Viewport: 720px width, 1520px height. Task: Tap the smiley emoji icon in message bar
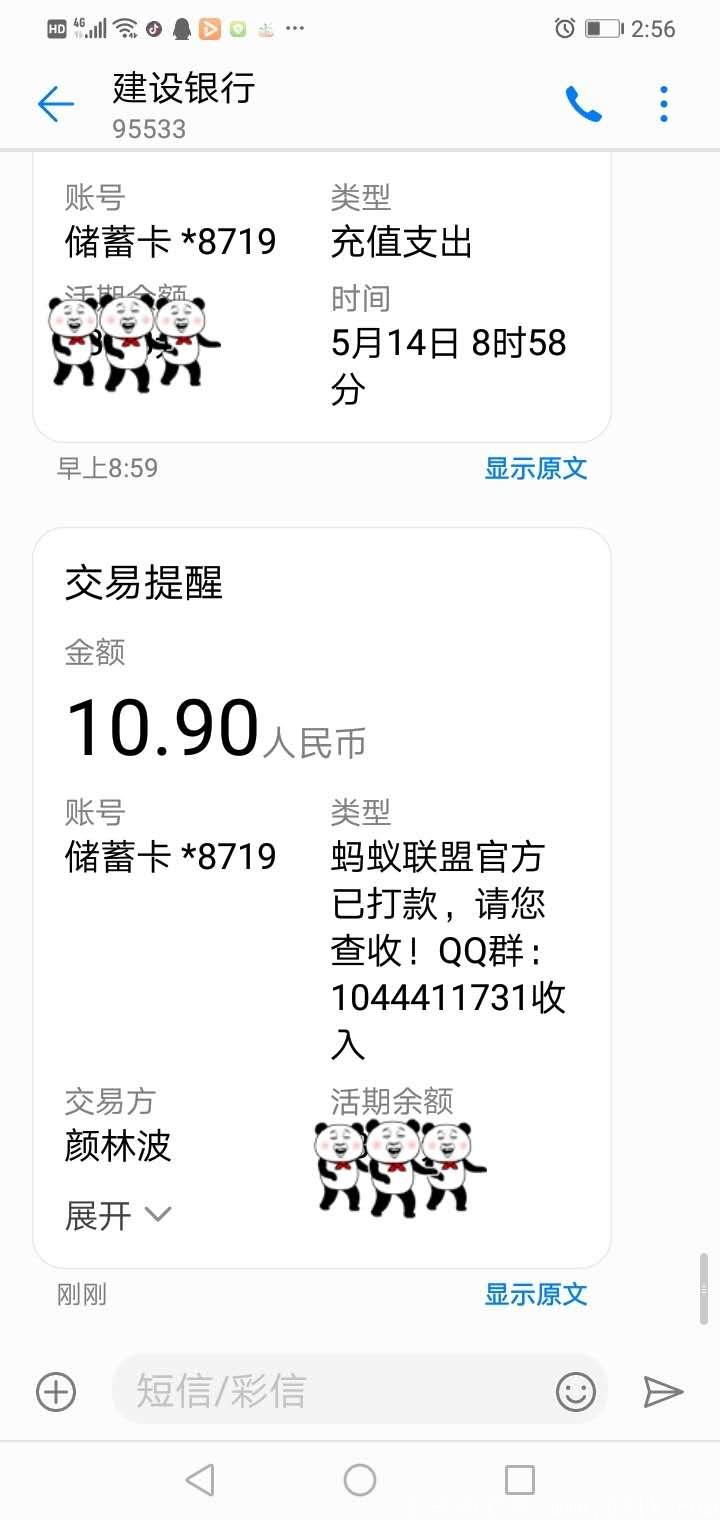tap(575, 1391)
